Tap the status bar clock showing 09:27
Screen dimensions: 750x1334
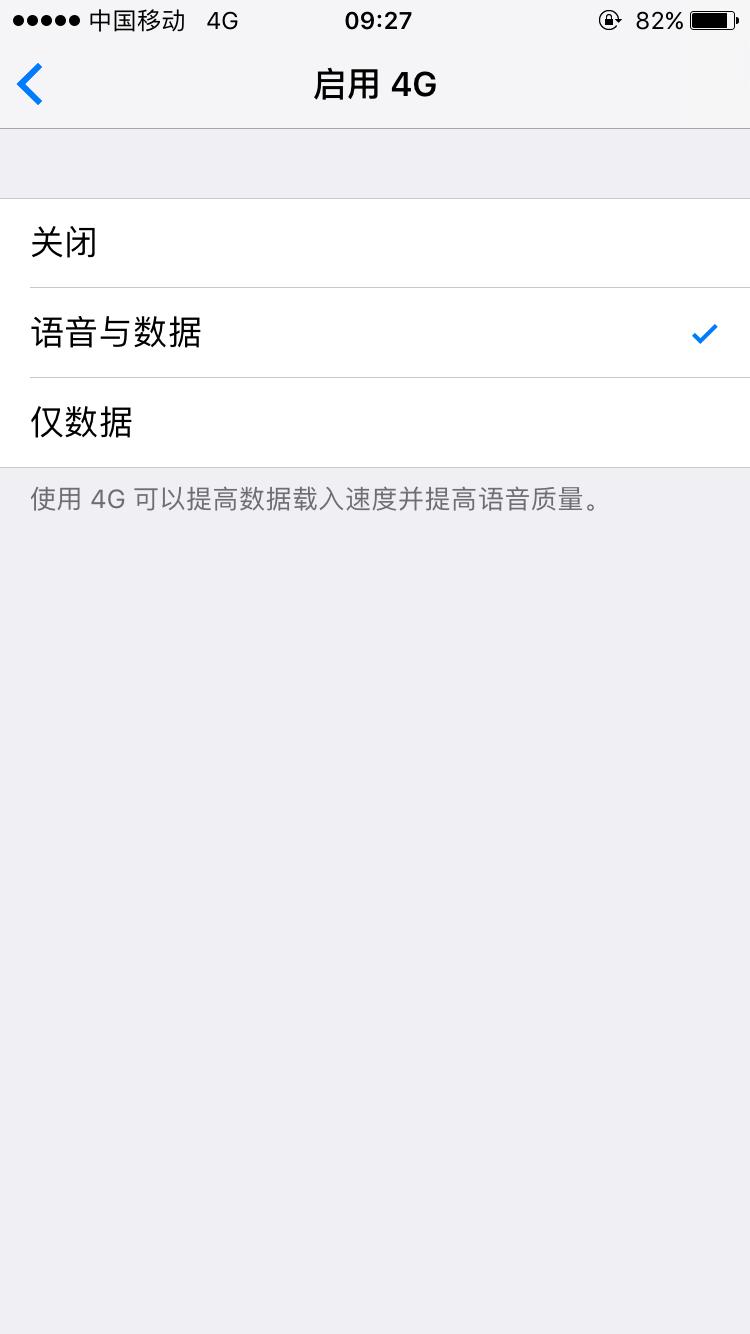(377, 20)
